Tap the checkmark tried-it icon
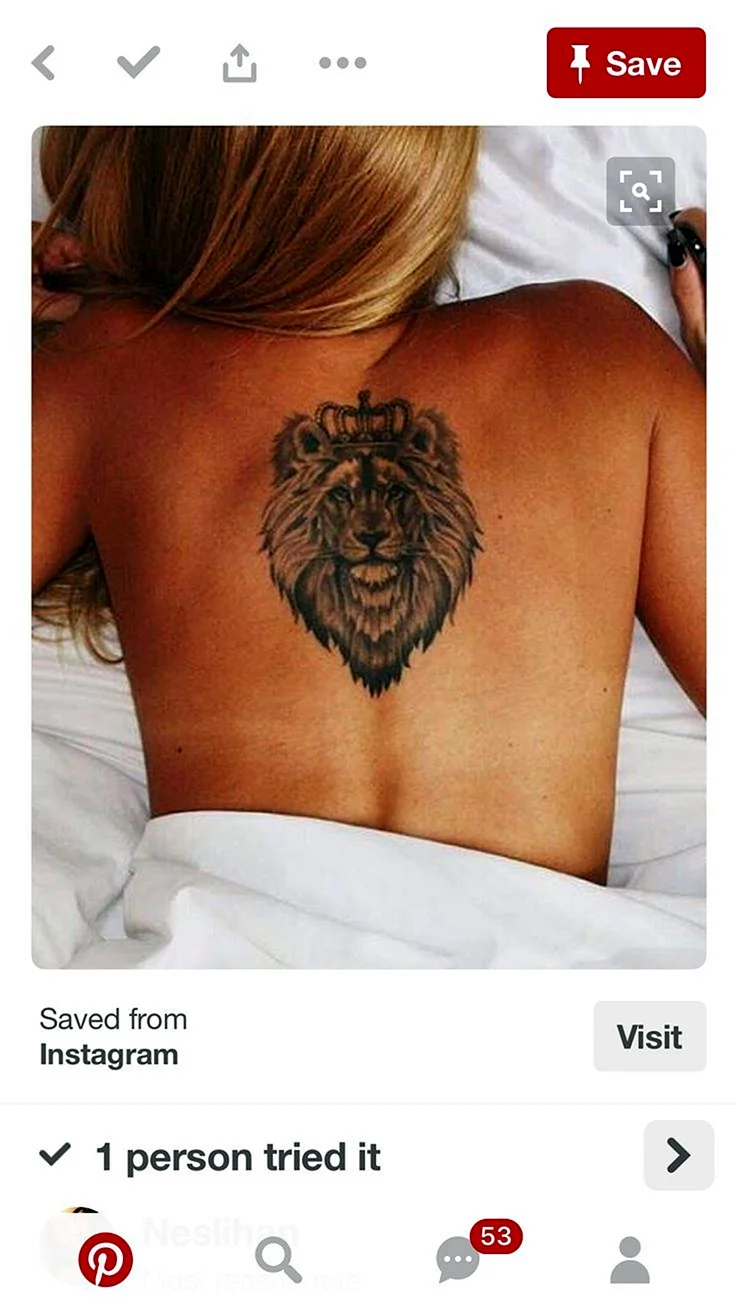The height and width of the screenshot is (1309, 736). point(138,63)
